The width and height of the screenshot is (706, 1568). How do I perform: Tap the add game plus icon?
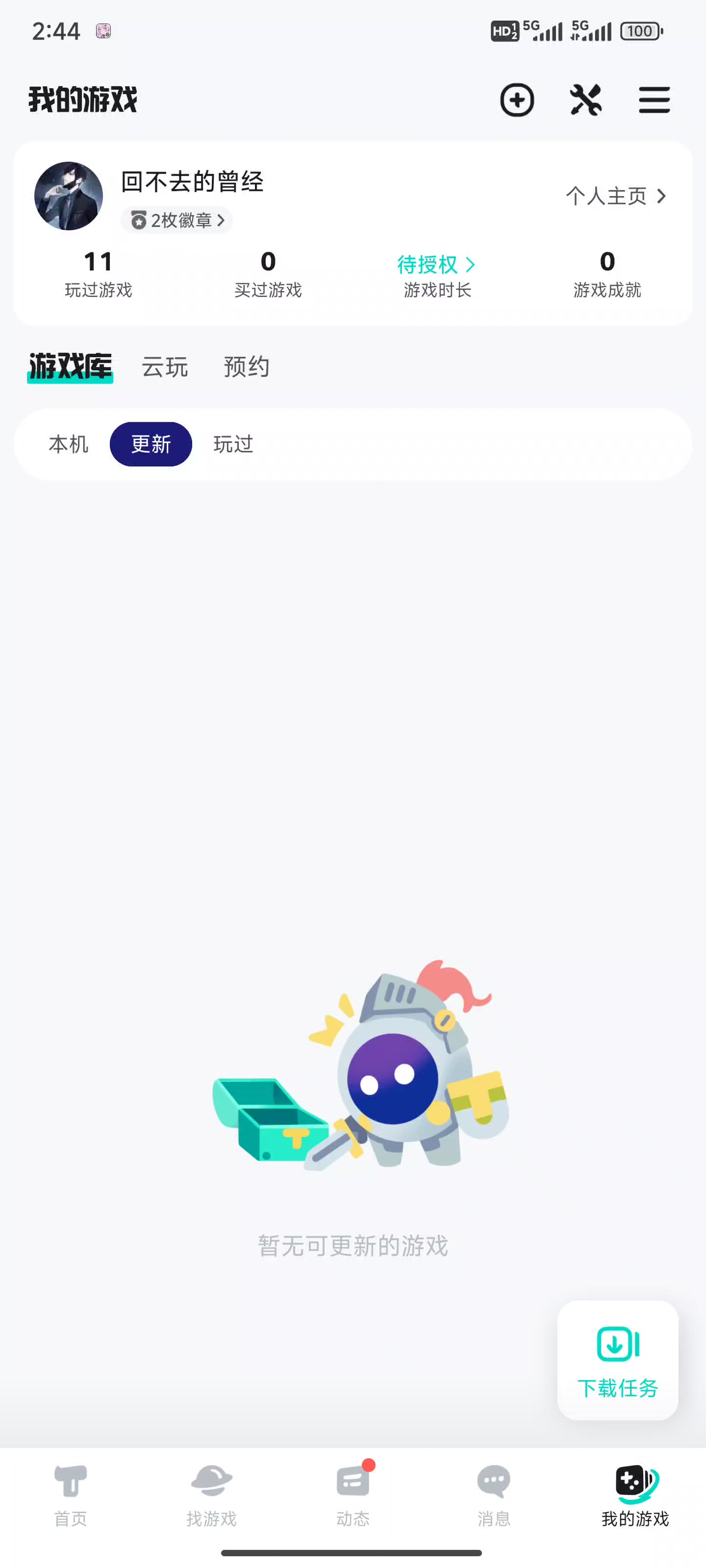(x=517, y=100)
